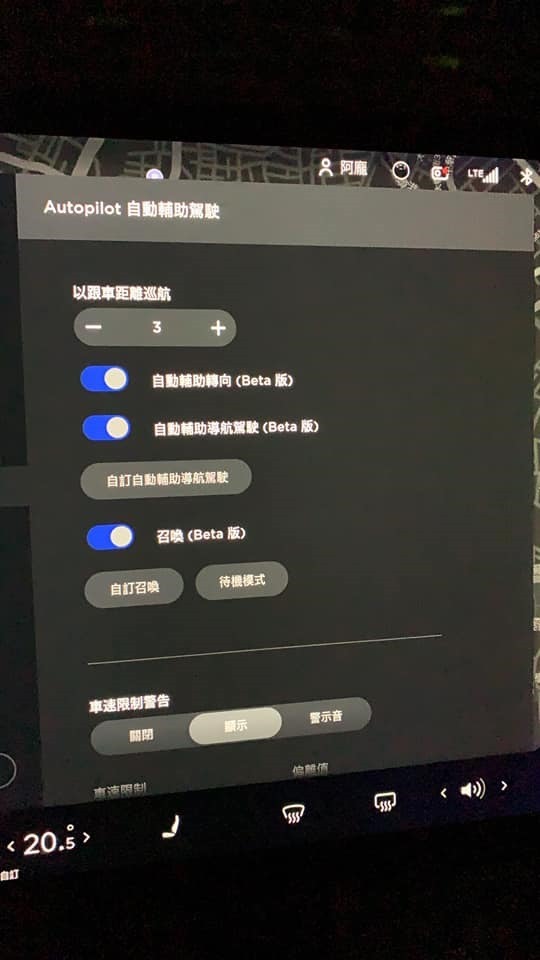Screen dimensions: 540x960
Task: Set speed limit warning to 關閉
Action: coord(141,736)
